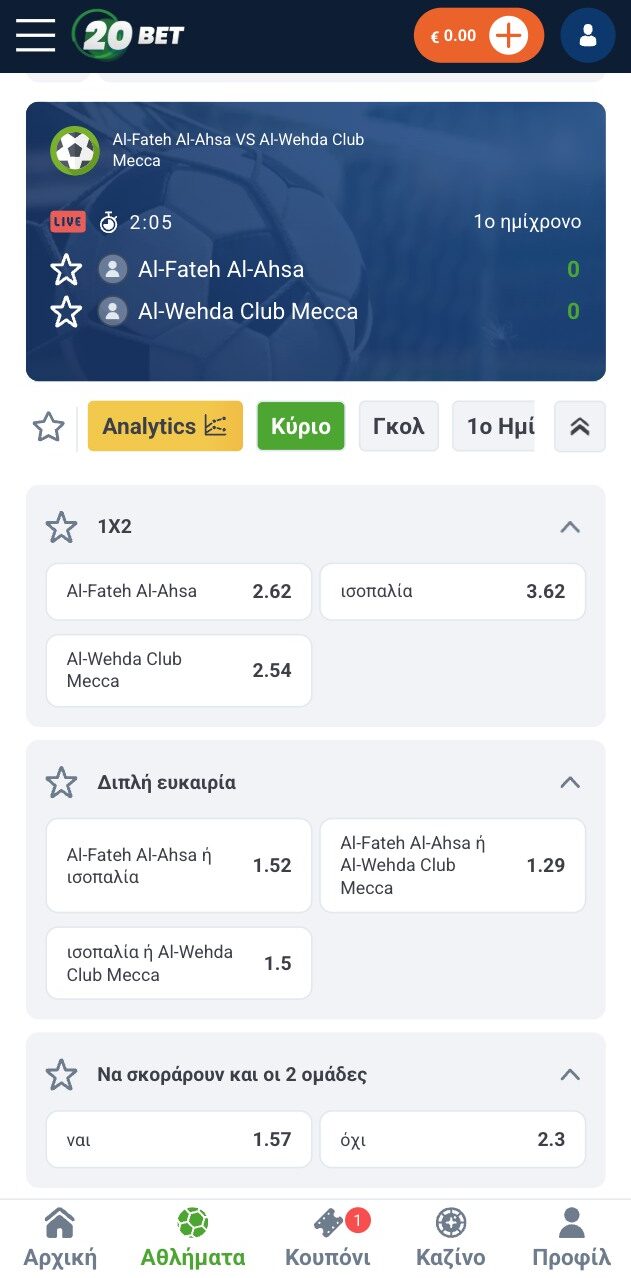Viewport: 631px width, 1278px height.
Task: Favorite the Al-Fateh Al-Ahsa team star
Action: pyautogui.click(x=66, y=269)
